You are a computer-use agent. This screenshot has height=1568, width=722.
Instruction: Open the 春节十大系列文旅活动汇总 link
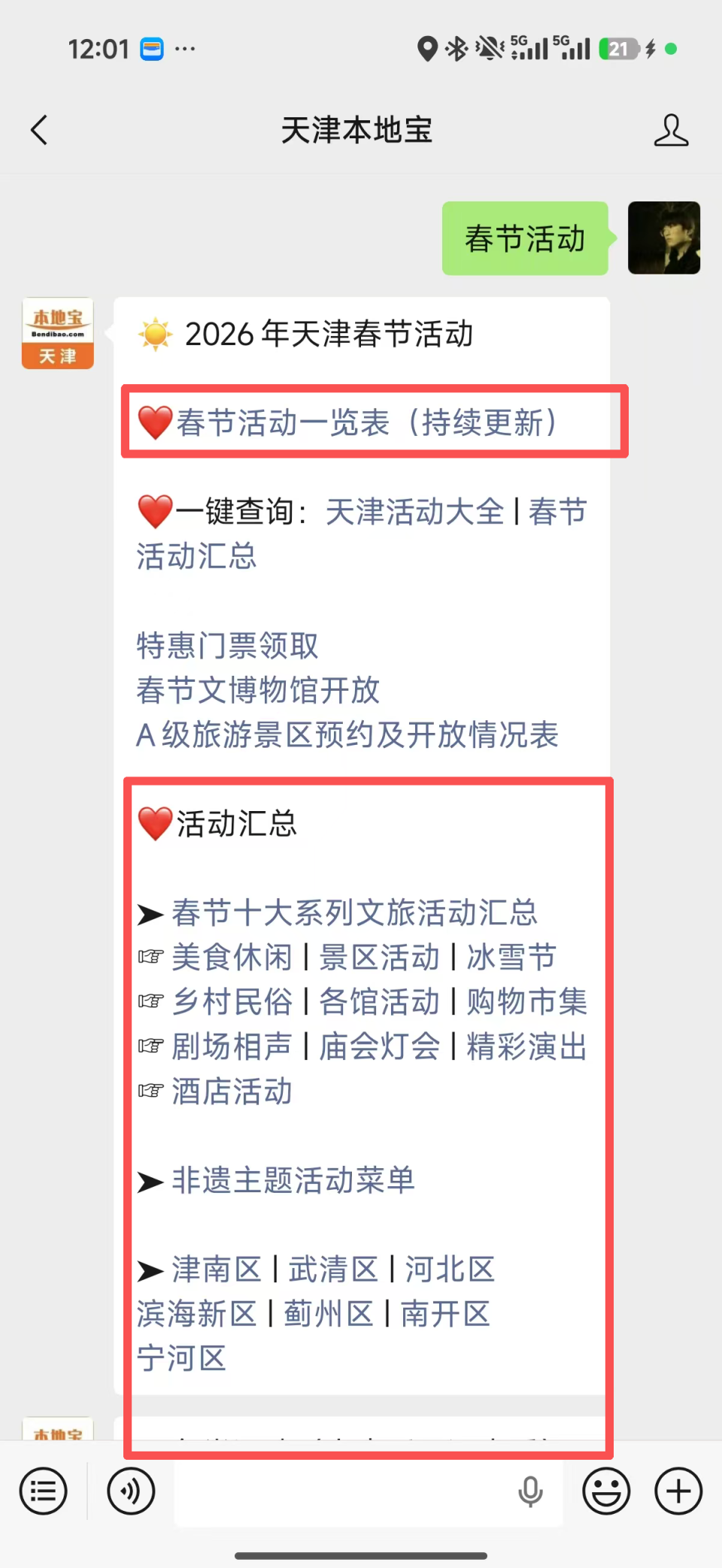[353, 913]
